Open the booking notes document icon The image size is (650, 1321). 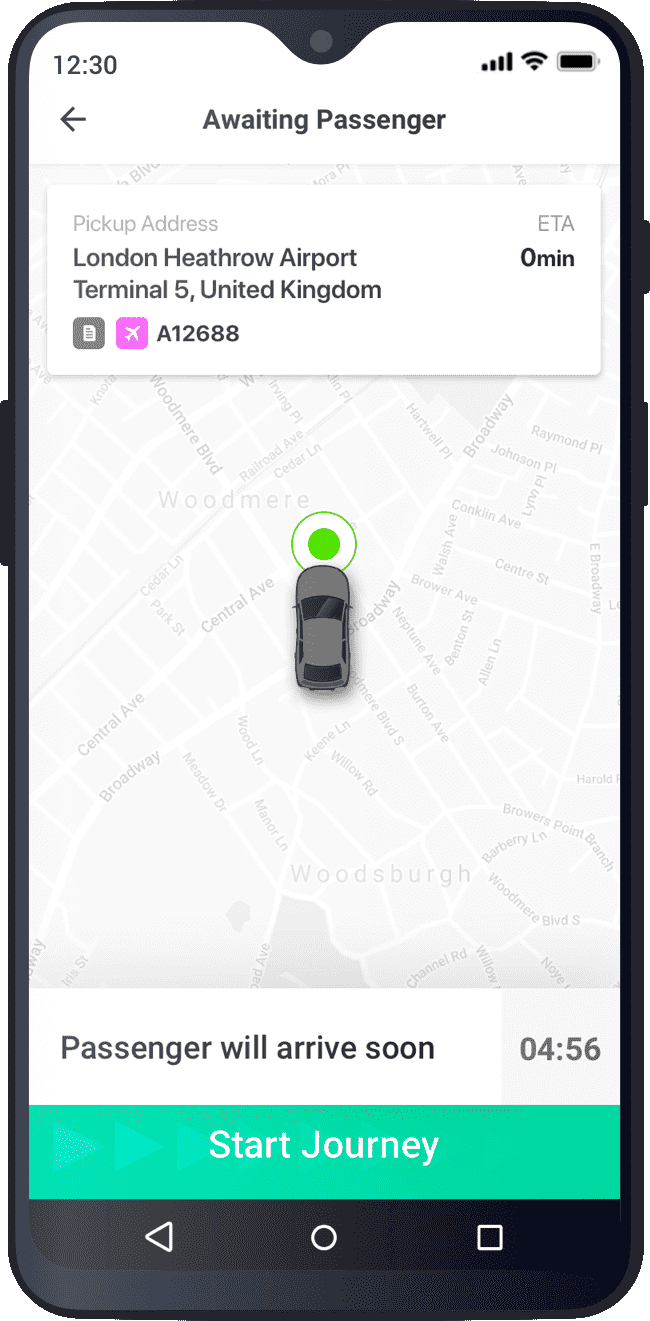tap(89, 333)
